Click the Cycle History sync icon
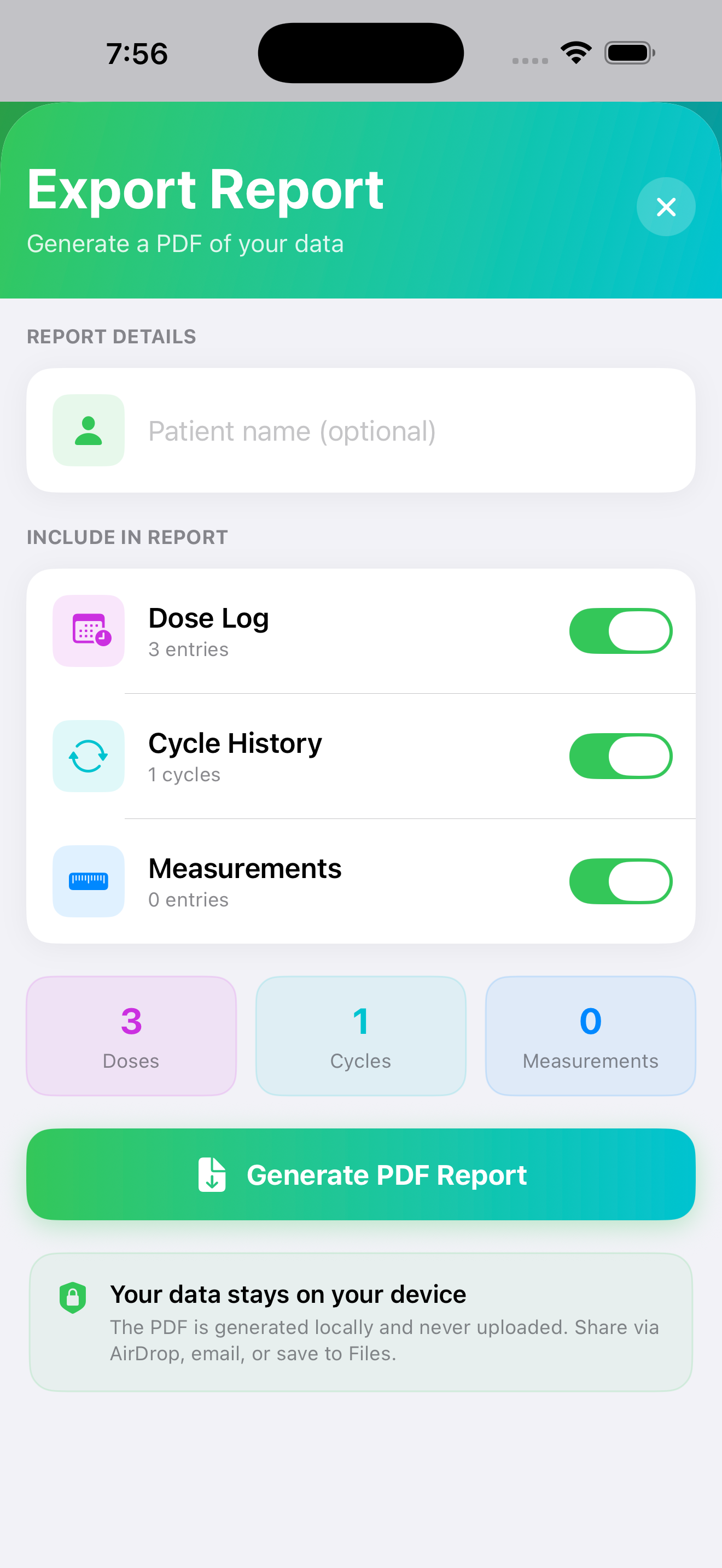The width and height of the screenshot is (722, 1568). click(x=88, y=756)
